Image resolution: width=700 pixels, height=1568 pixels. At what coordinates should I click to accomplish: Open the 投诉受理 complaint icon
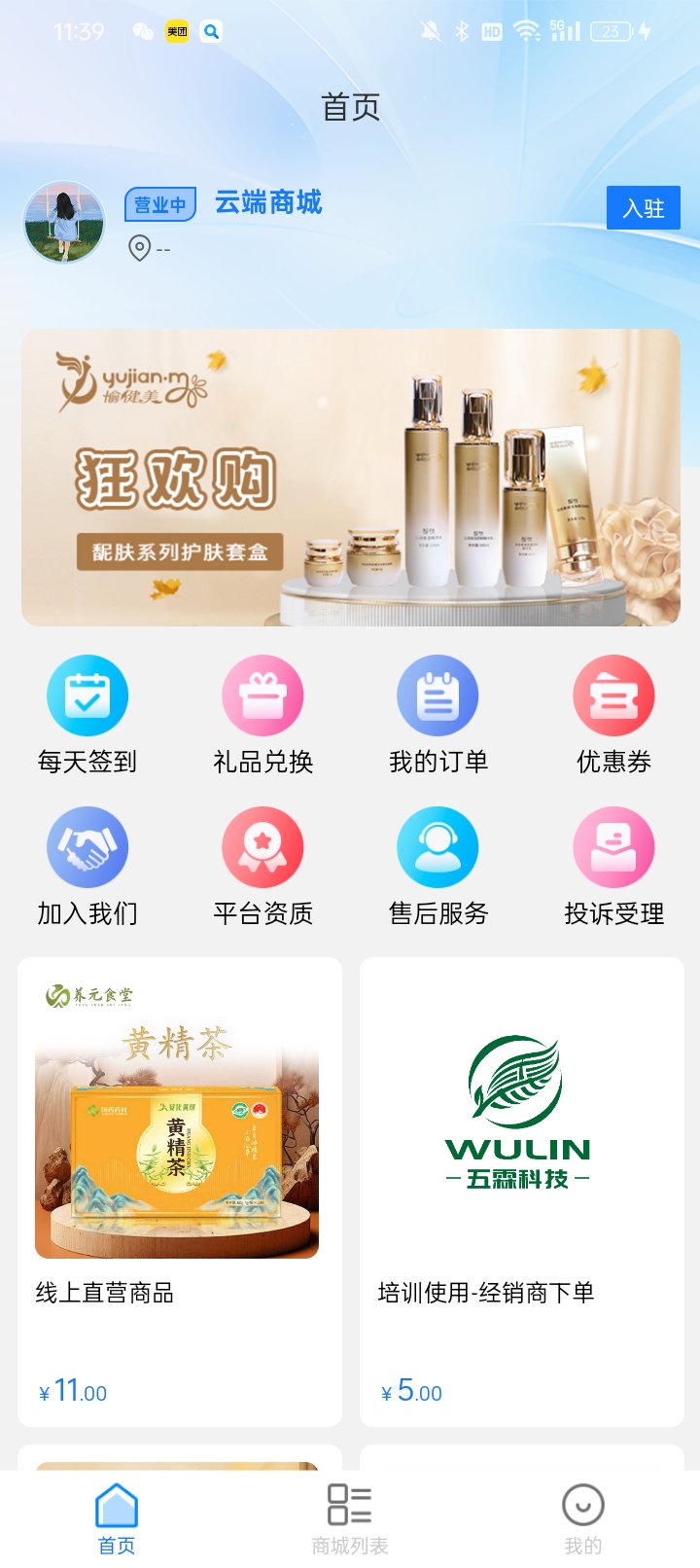pyautogui.click(x=613, y=846)
